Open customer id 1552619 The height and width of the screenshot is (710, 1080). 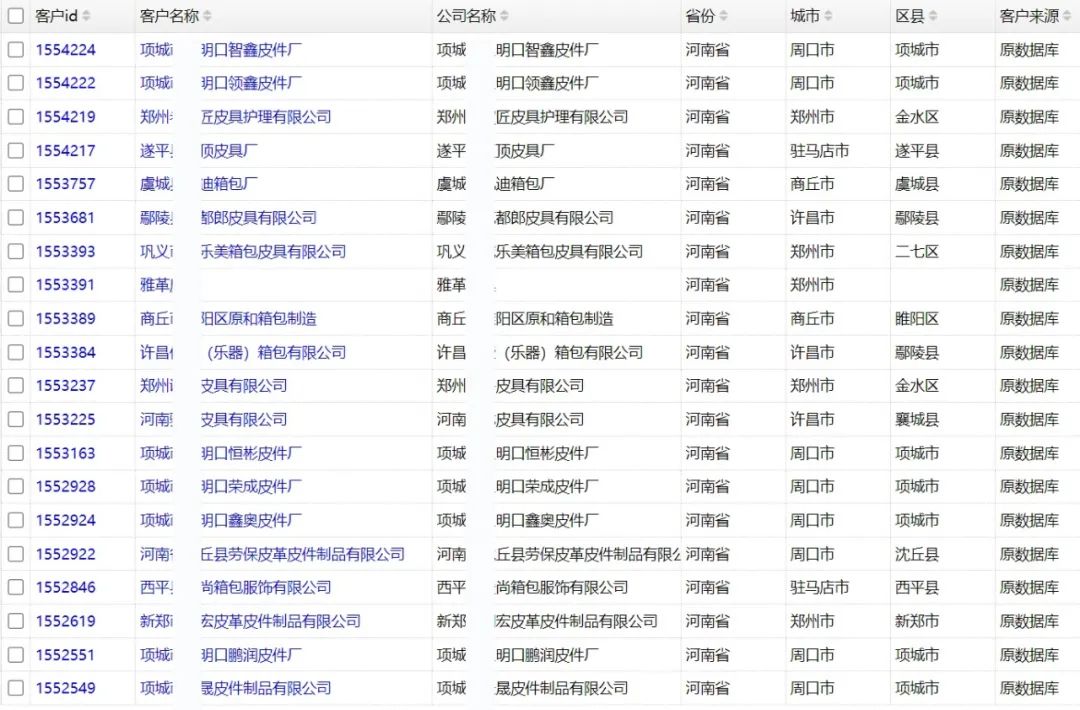tap(66, 621)
